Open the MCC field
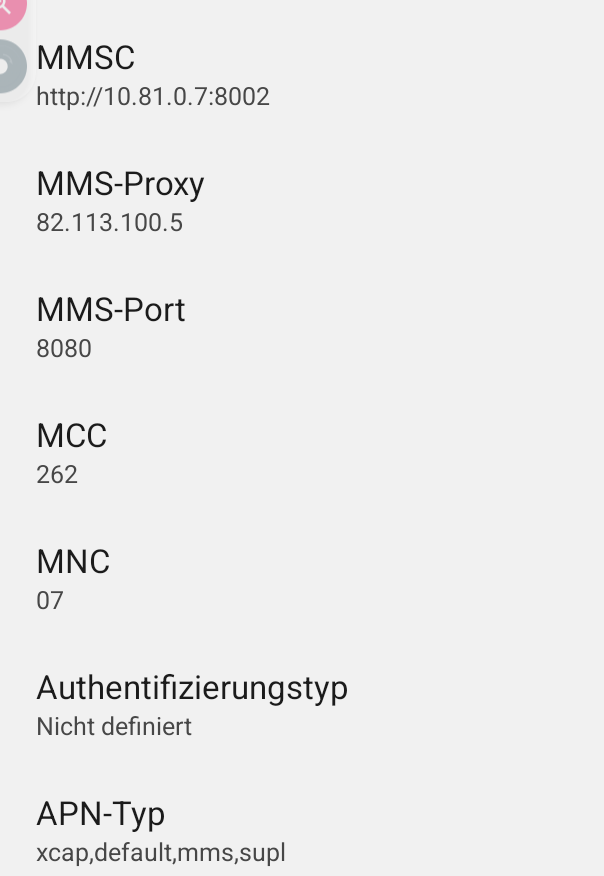This screenshot has height=876, width=604. [72, 453]
